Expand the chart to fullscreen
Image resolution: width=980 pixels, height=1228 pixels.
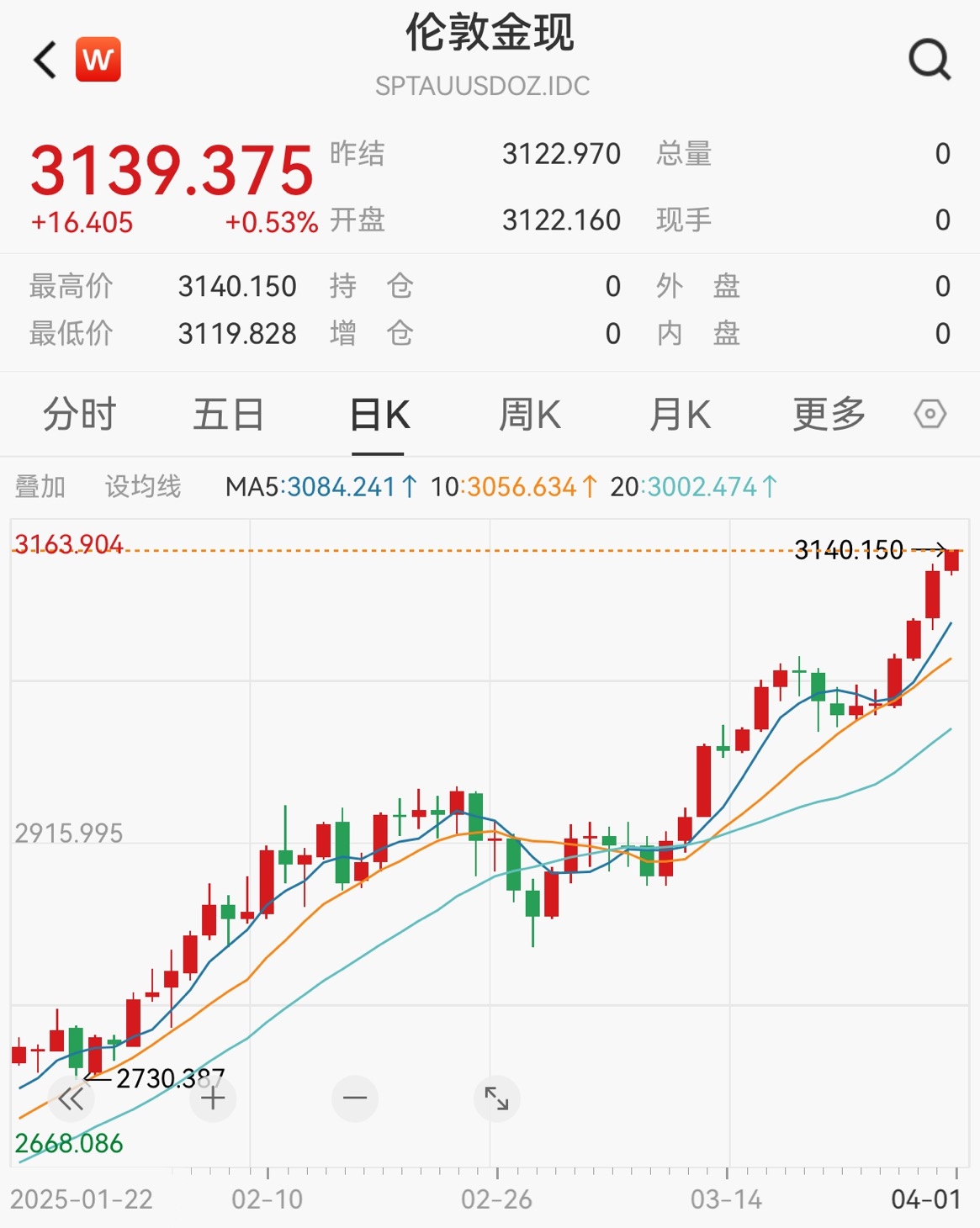point(496,1098)
